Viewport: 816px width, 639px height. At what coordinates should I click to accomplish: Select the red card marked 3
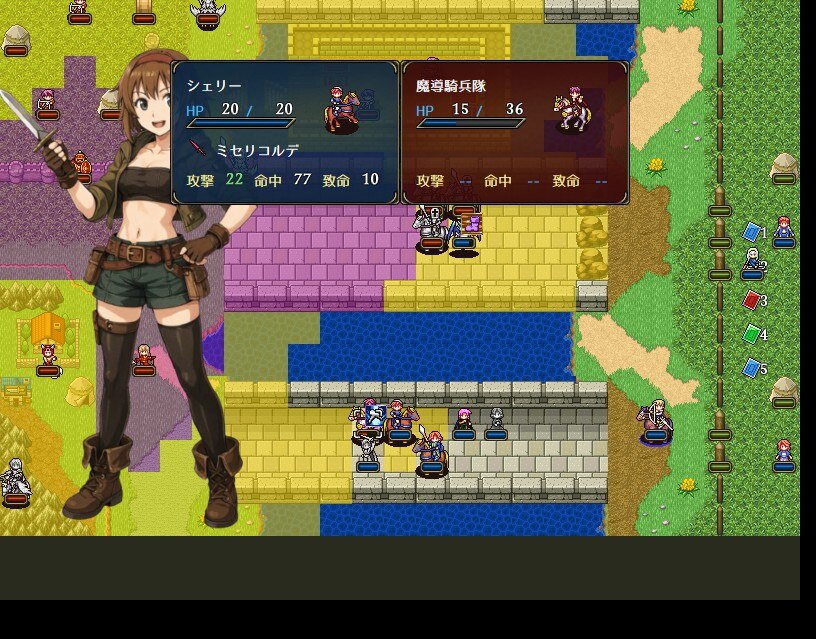tap(752, 299)
